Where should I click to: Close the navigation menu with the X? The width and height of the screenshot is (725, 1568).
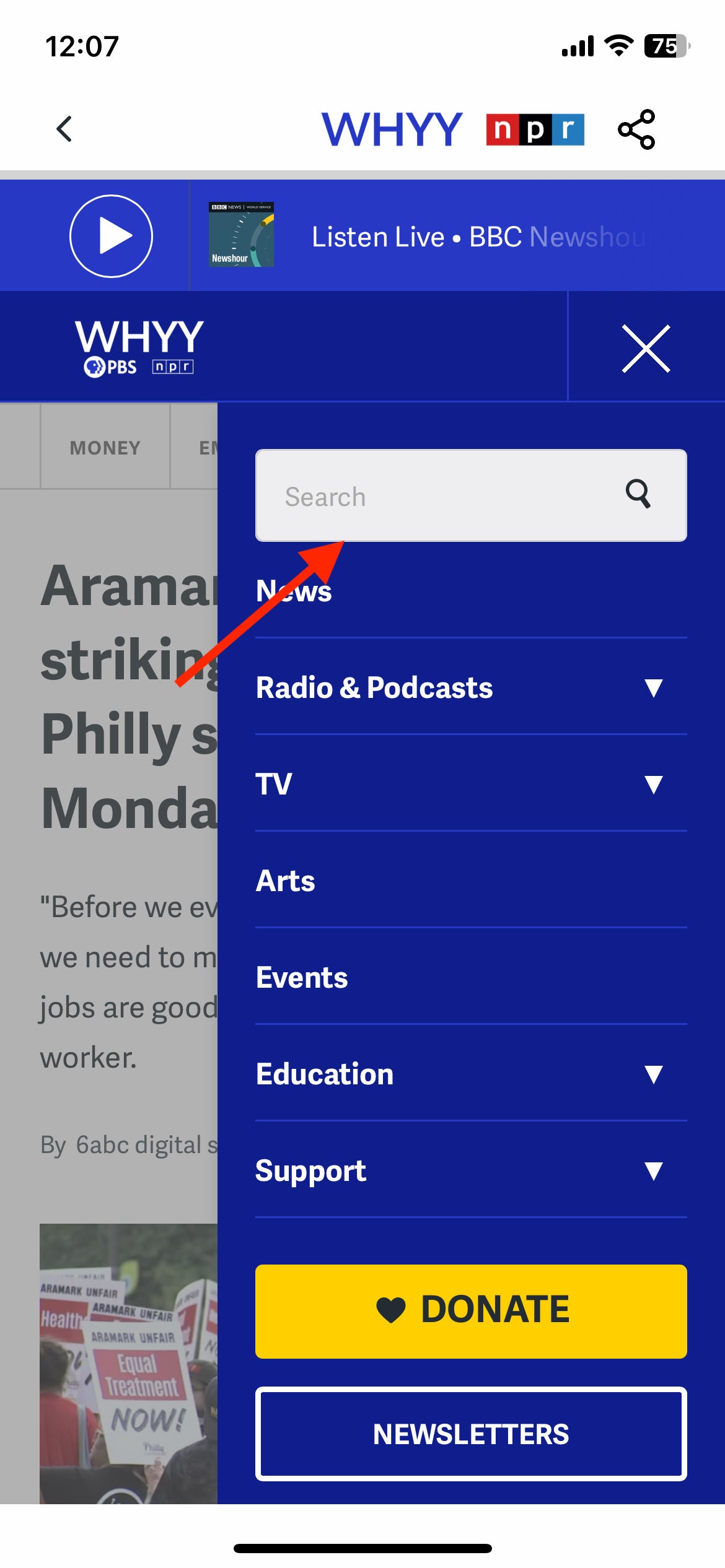(x=647, y=348)
